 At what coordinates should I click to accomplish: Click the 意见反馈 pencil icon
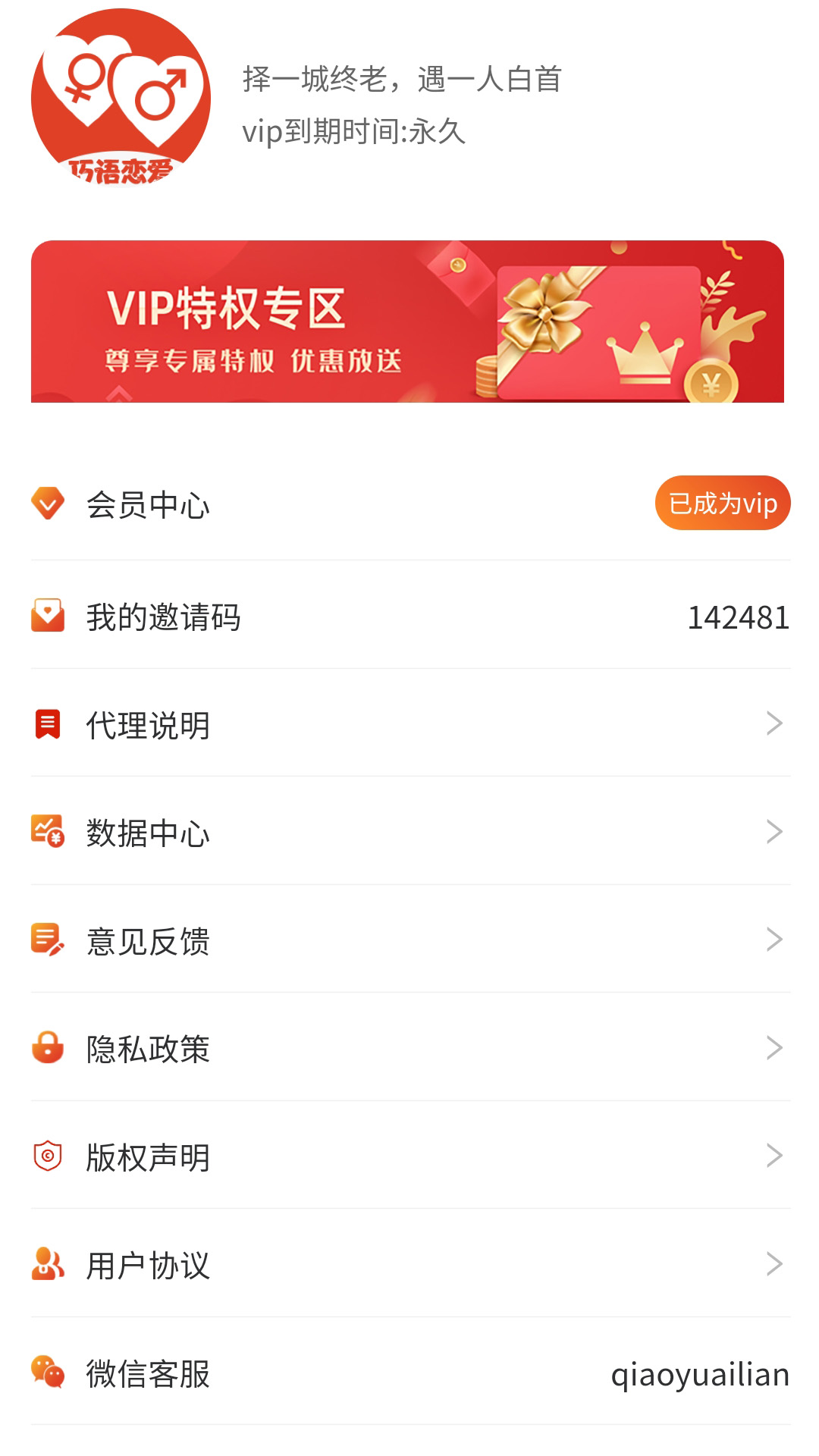48,940
